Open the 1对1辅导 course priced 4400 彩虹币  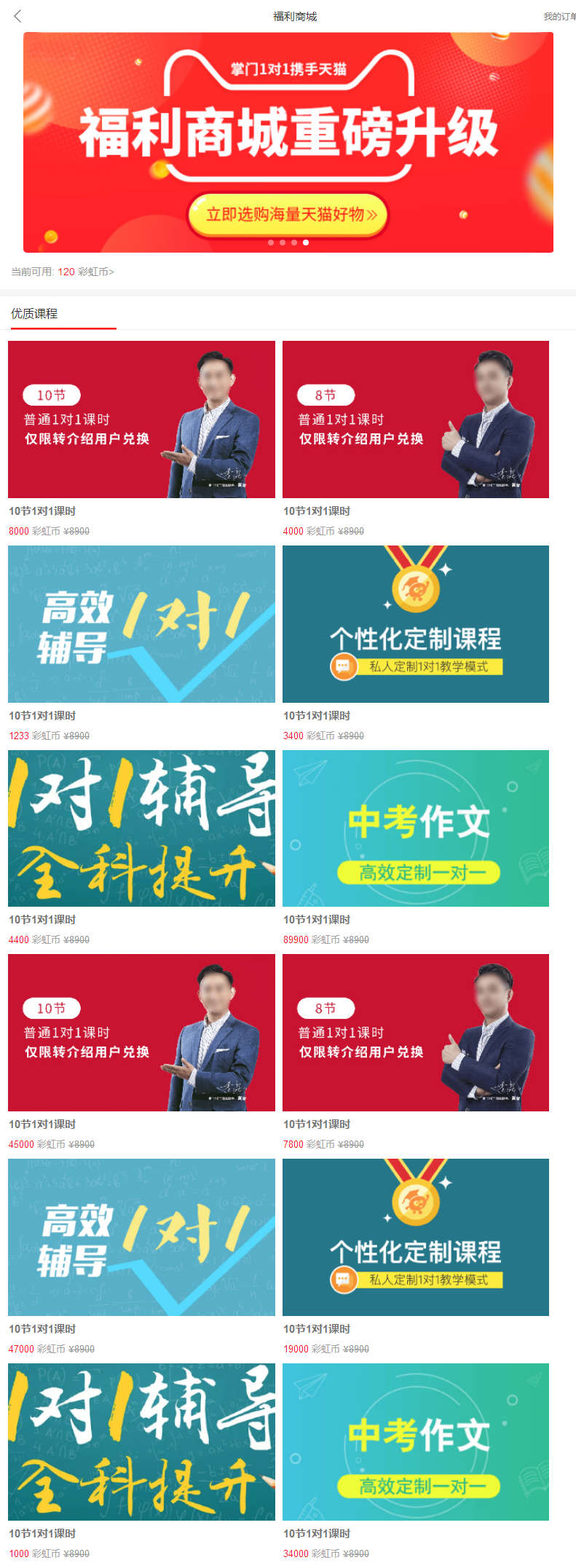coord(141,829)
